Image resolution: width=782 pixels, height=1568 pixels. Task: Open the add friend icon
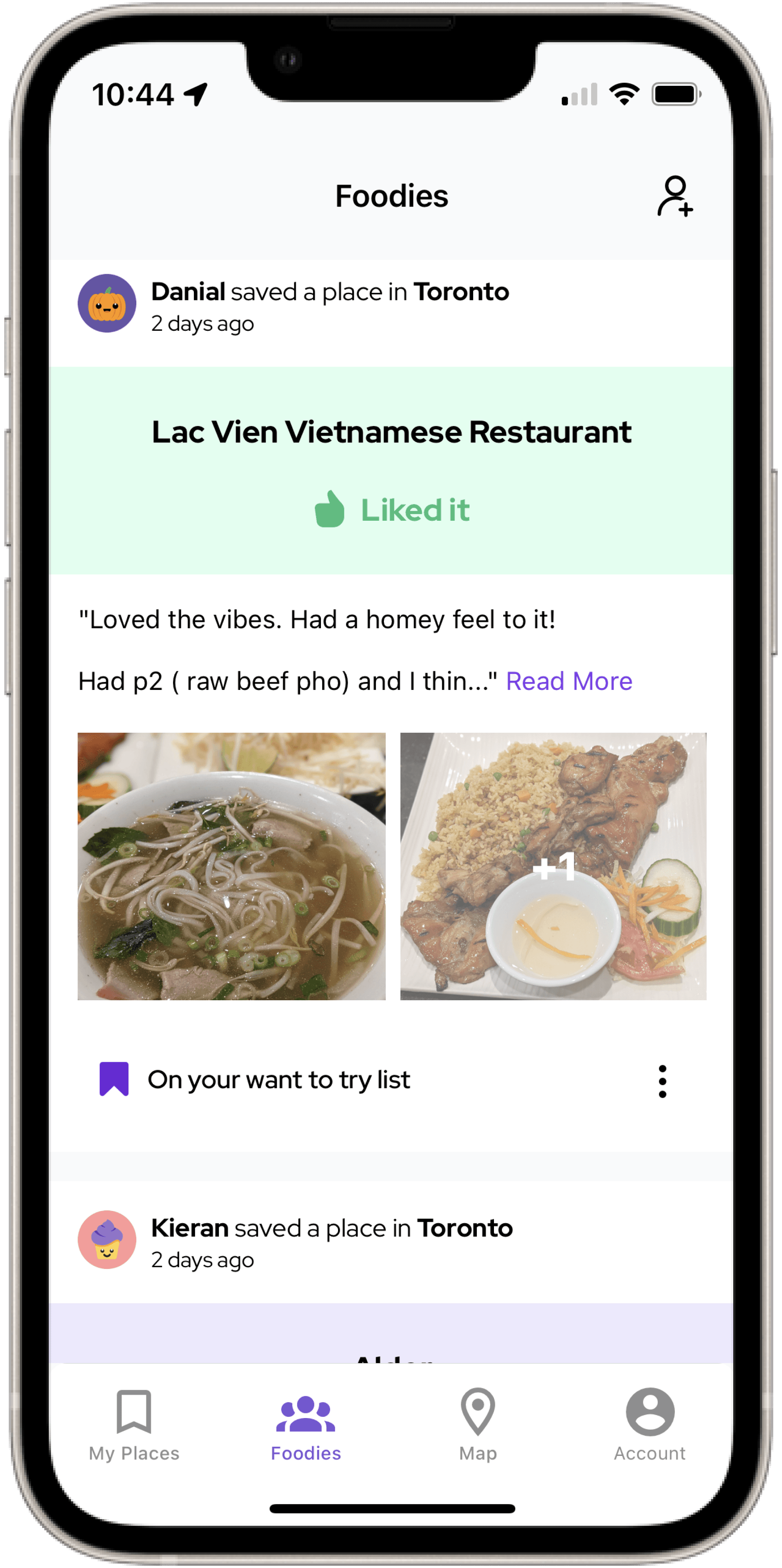pyautogui.click(x=674, y=196)
